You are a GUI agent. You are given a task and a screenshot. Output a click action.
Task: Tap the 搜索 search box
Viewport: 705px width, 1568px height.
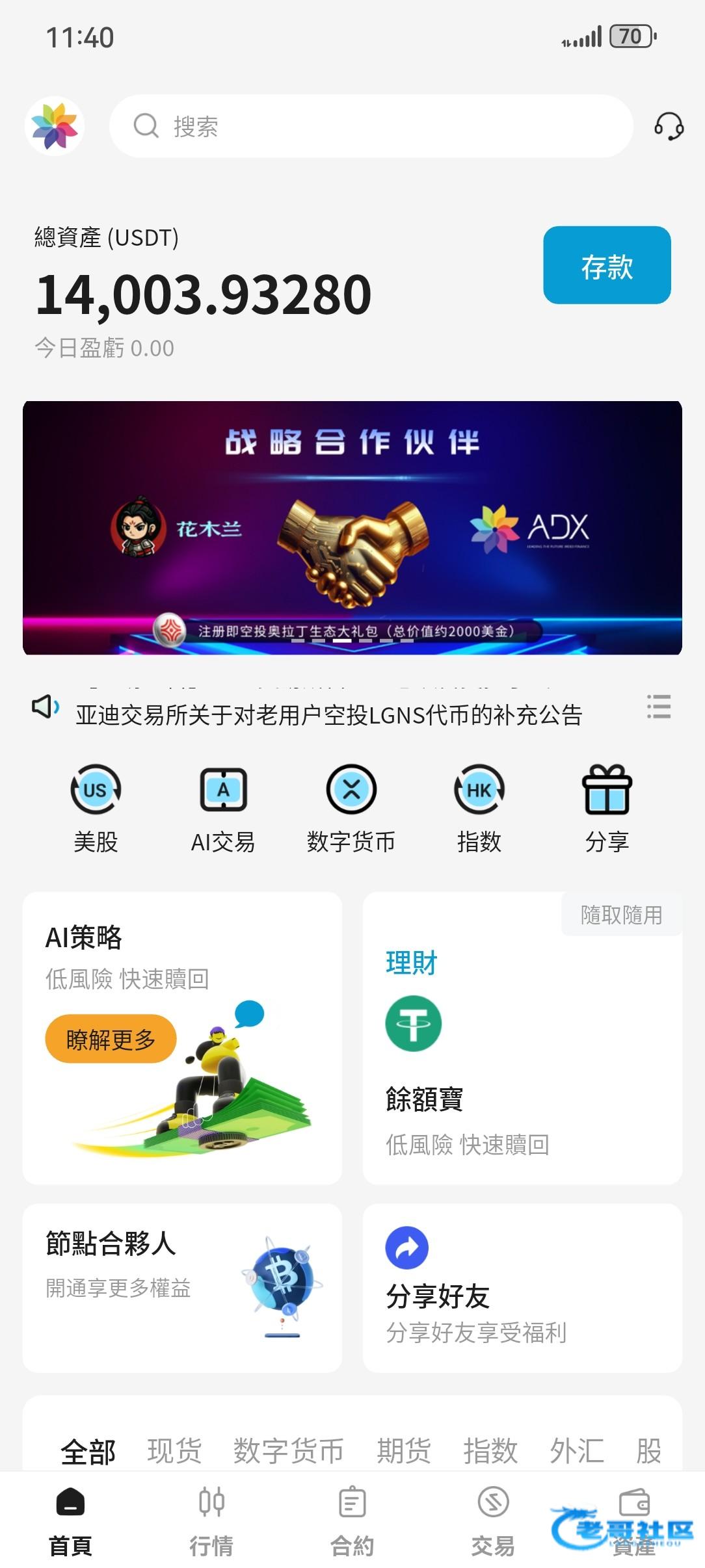click(x=371, y=126)
